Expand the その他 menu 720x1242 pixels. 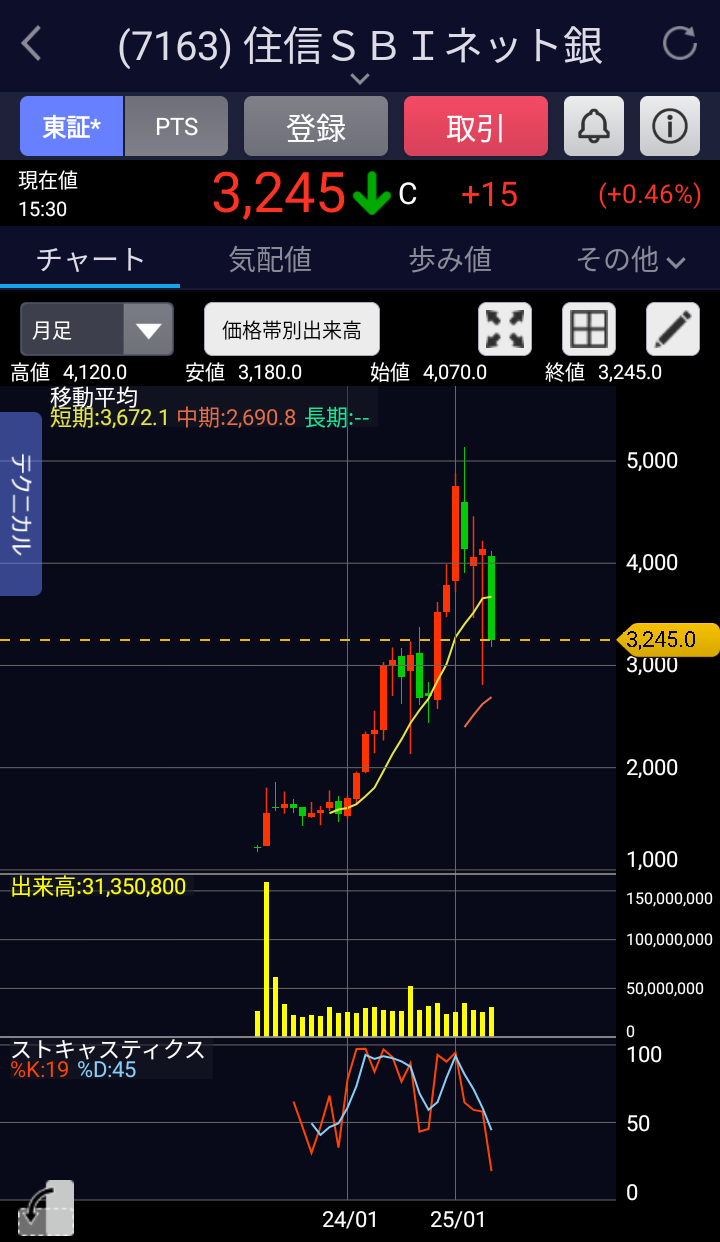click(630, 260)
